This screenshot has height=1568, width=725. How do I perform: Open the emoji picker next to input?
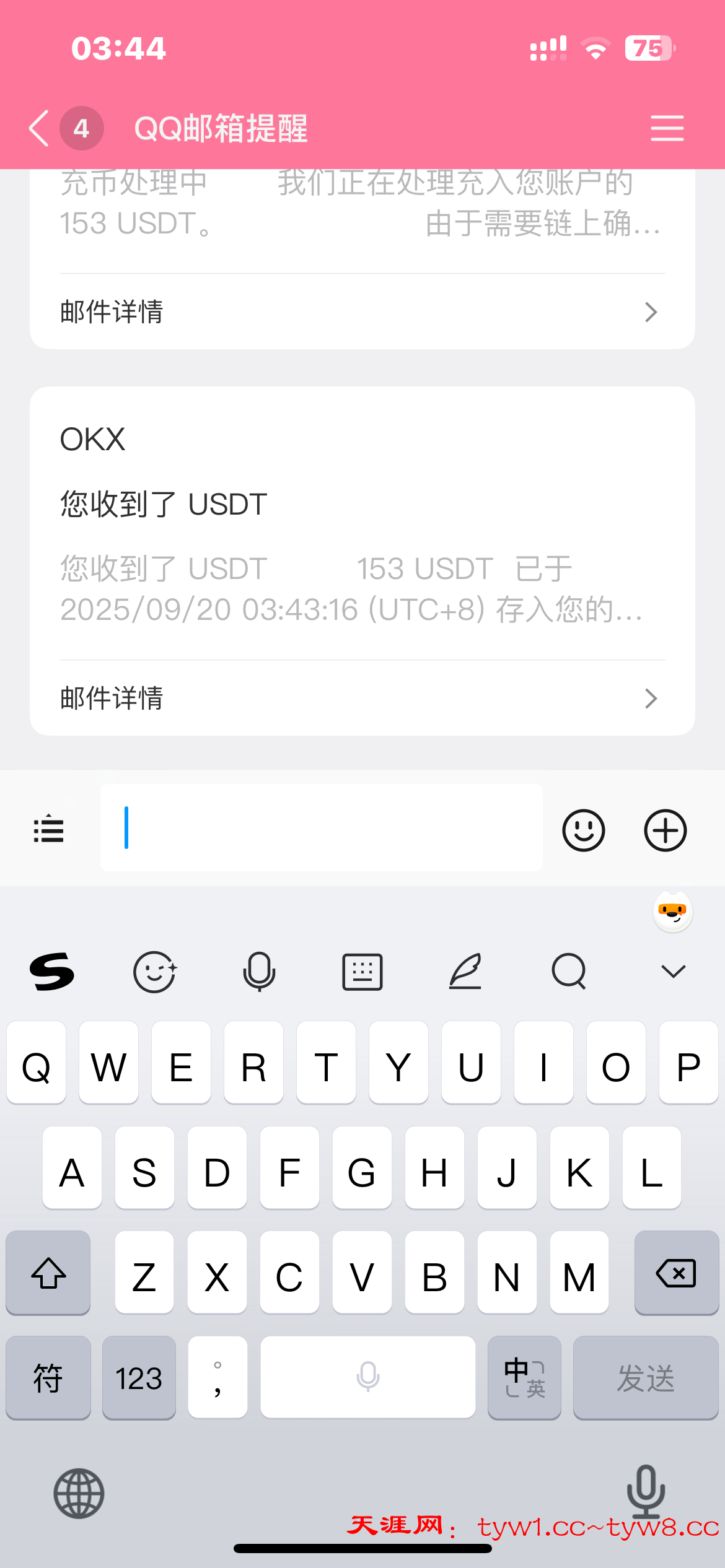coord(583,830)
